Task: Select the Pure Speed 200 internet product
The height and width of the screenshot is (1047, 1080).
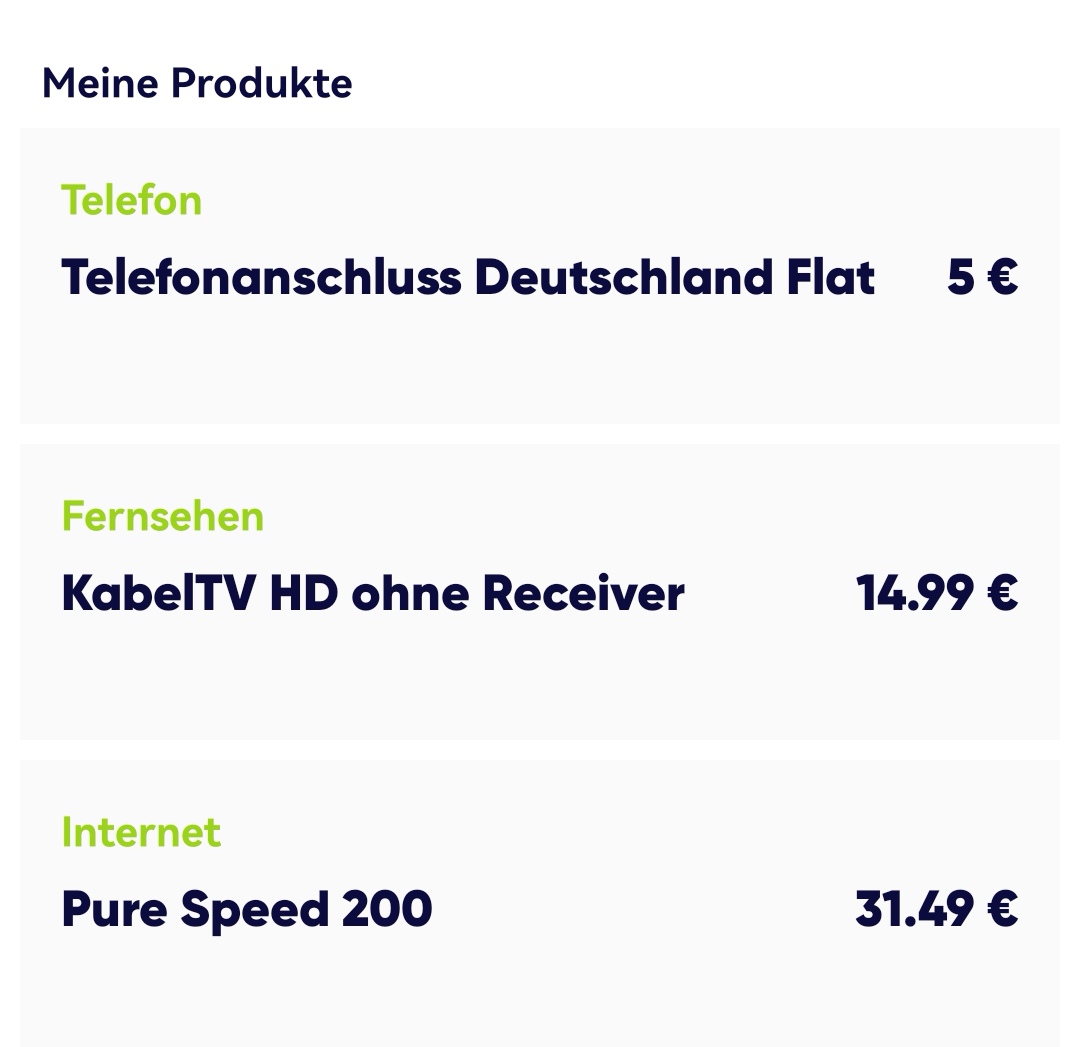Action: tap(247, 909)
